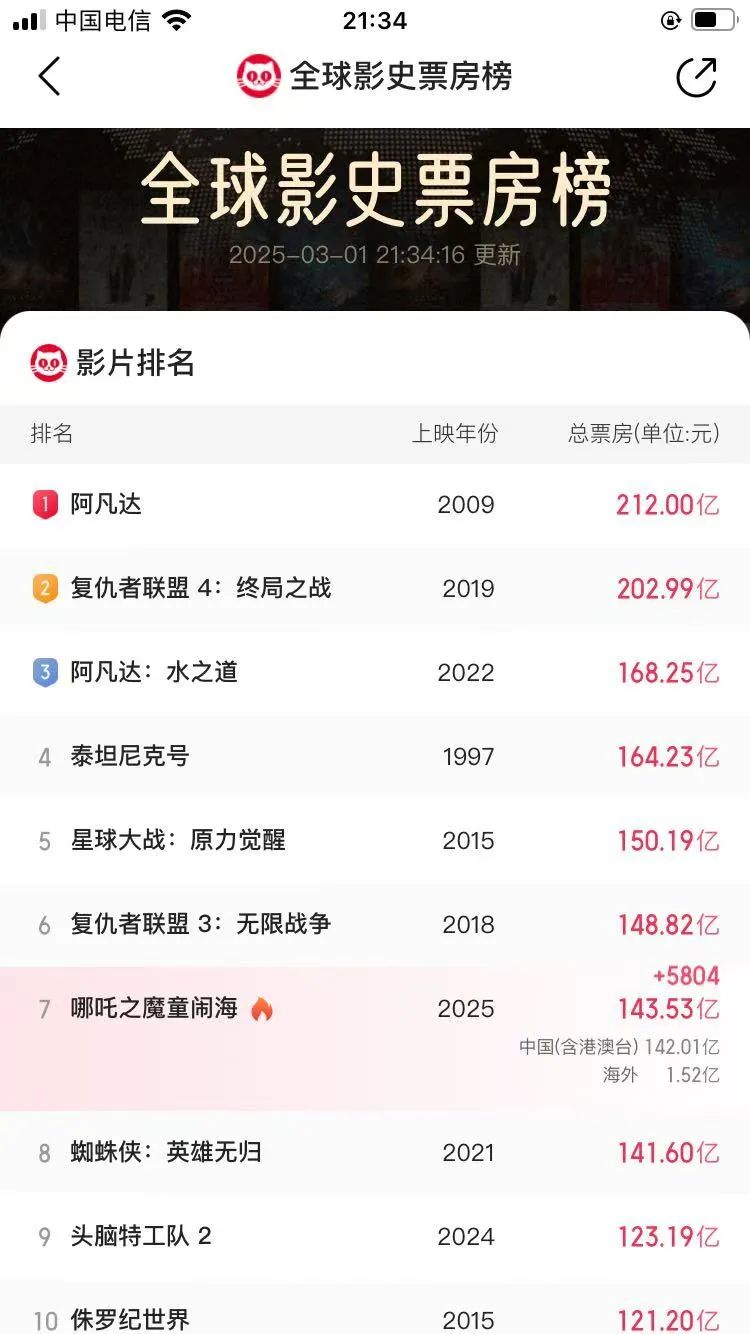750x1334 pixels.
Task: Select the 泰坦尼克号 row
Action: 129,756
